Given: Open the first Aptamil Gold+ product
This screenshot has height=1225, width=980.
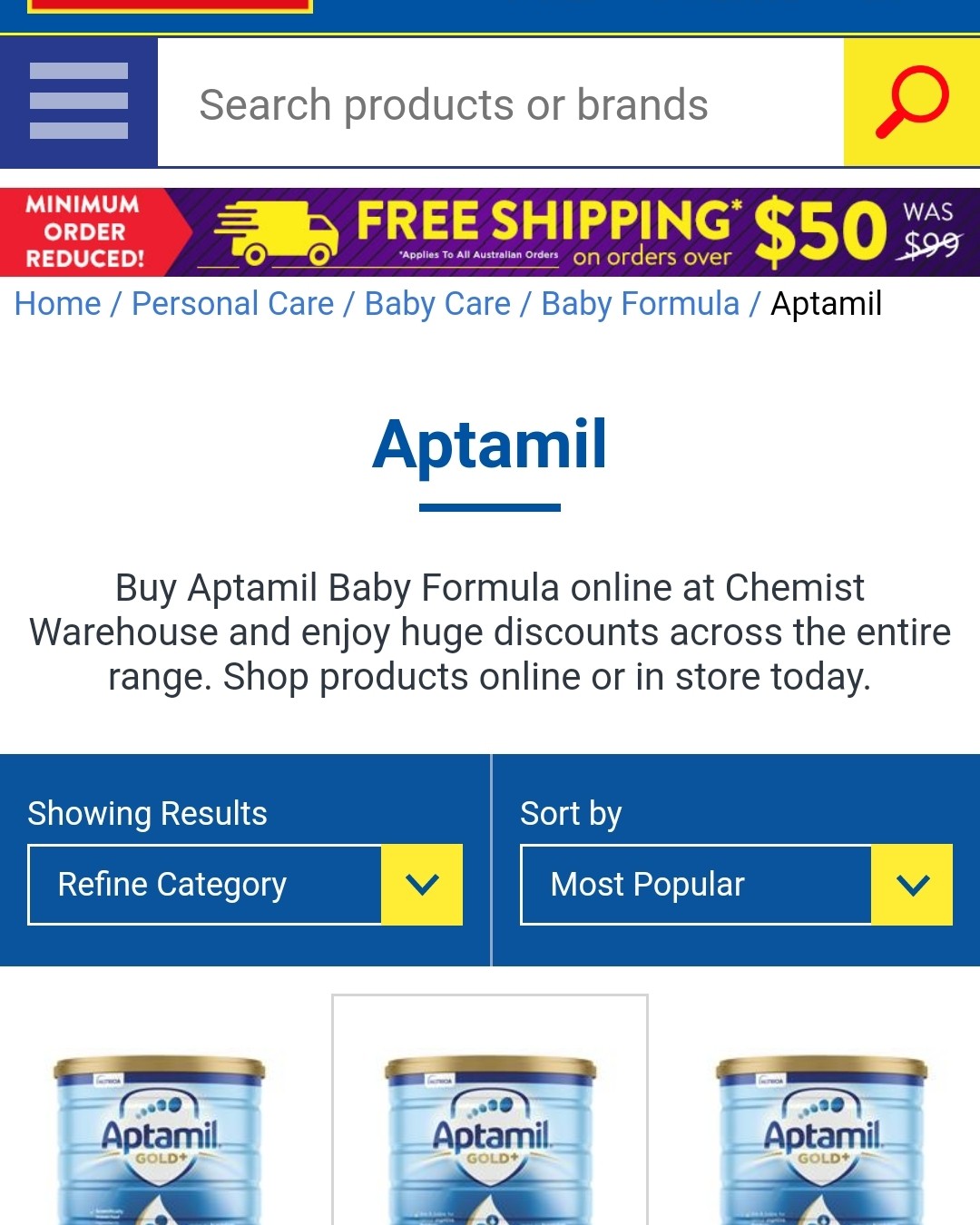Looking at the screenshot, I should [x=160, y=1139].
